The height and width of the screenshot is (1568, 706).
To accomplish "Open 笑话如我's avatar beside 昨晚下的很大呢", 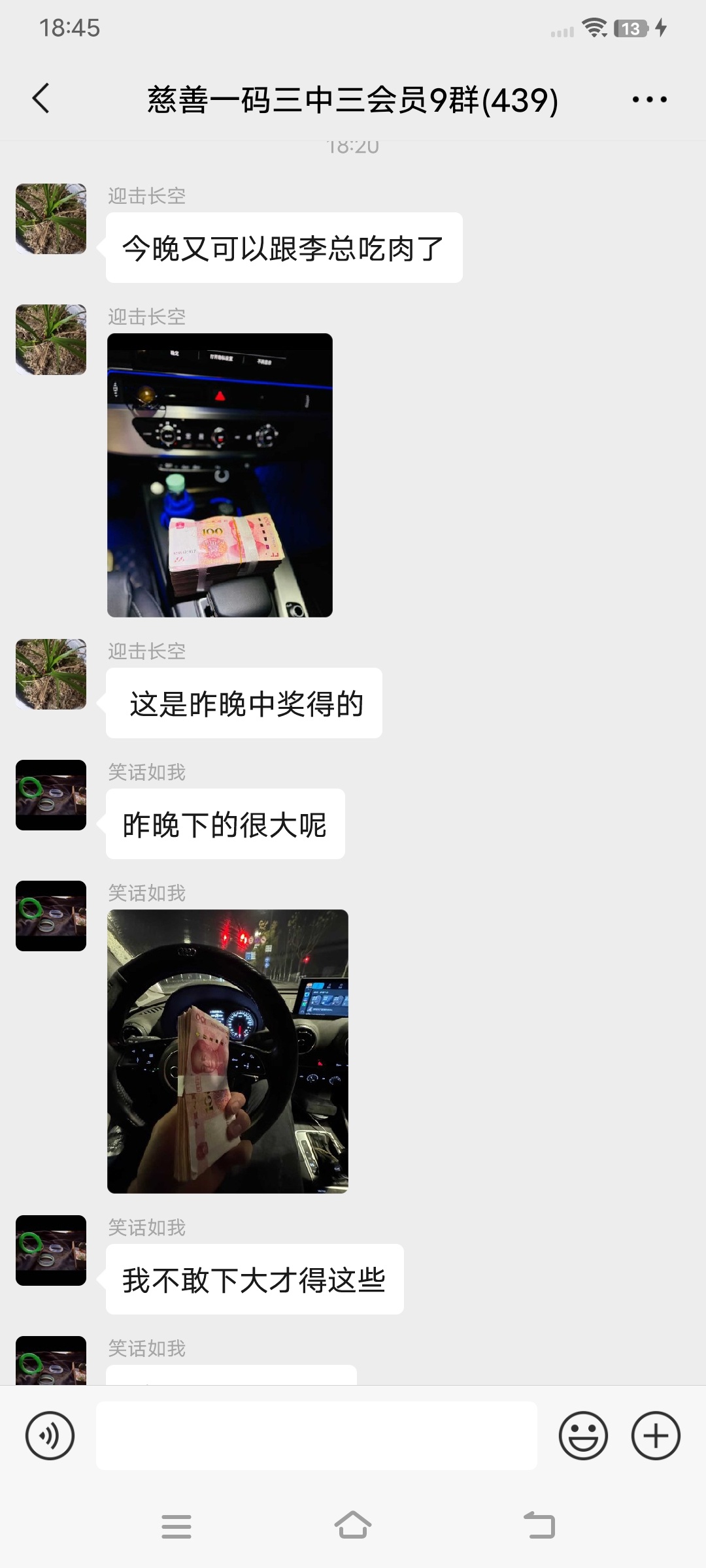I will (x=51, y=795).
